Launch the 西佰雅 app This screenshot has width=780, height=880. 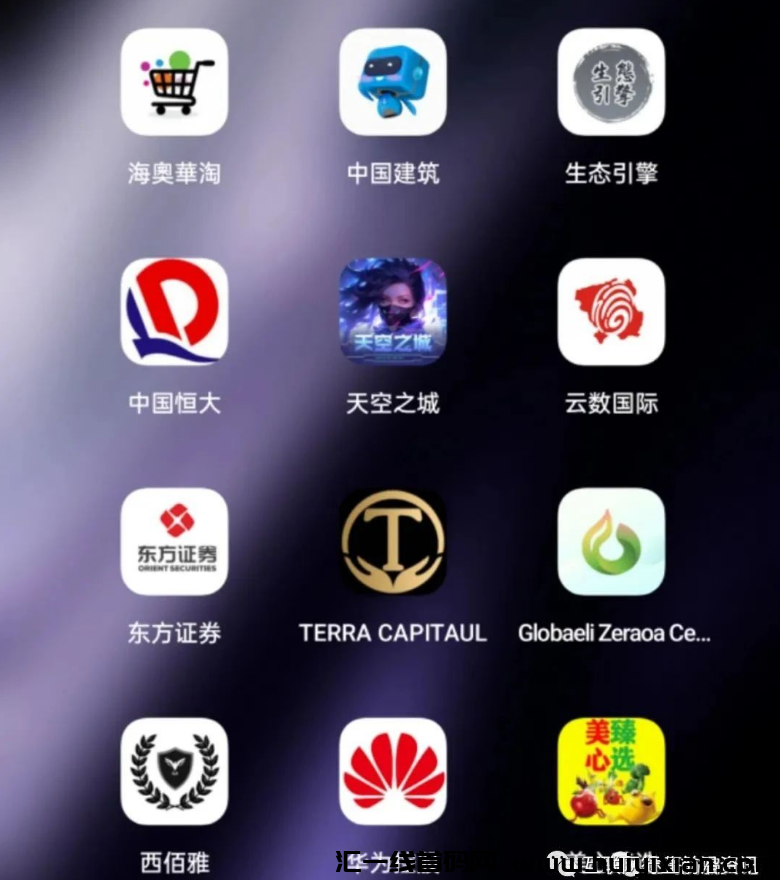[174, 772]
